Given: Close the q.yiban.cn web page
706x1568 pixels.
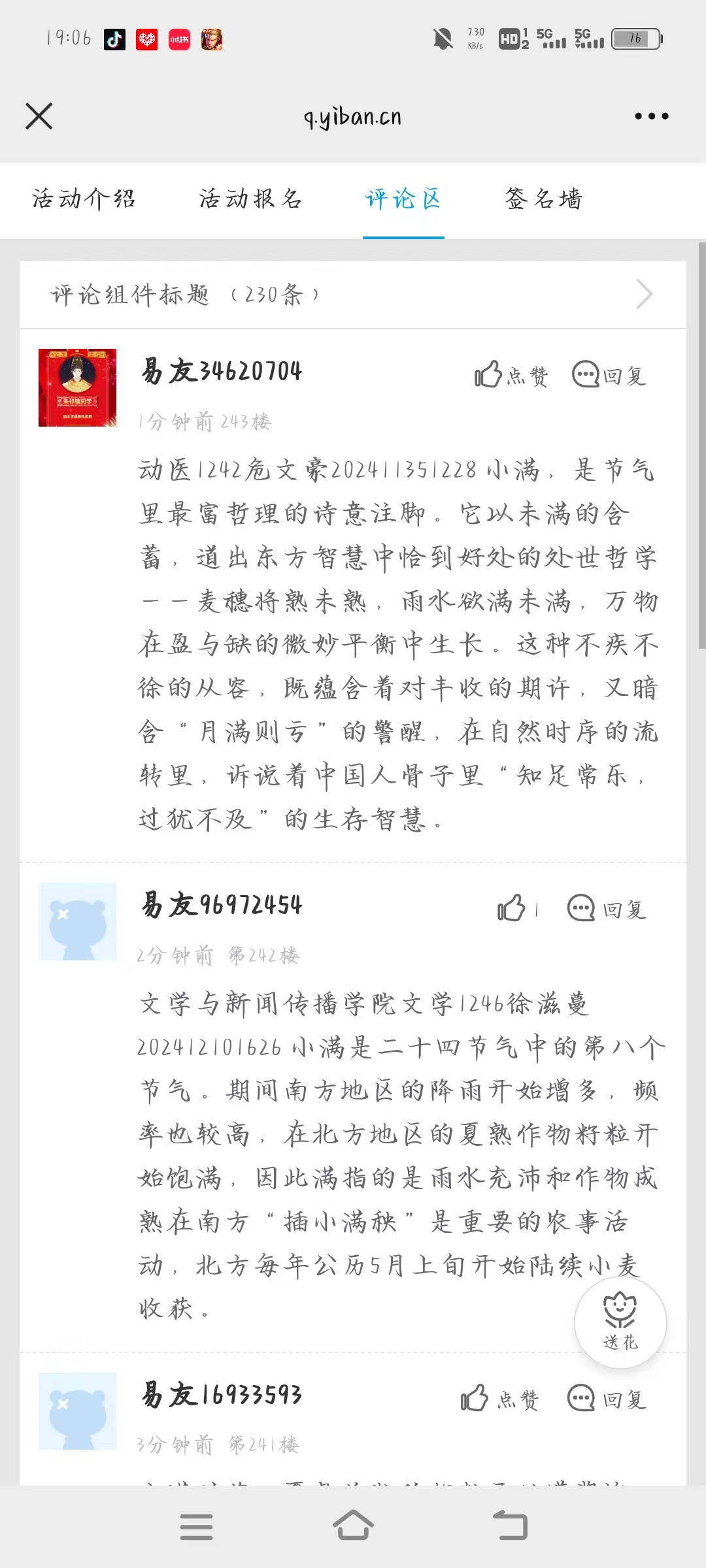Looking at the screenshot, I should coord(39,117).
